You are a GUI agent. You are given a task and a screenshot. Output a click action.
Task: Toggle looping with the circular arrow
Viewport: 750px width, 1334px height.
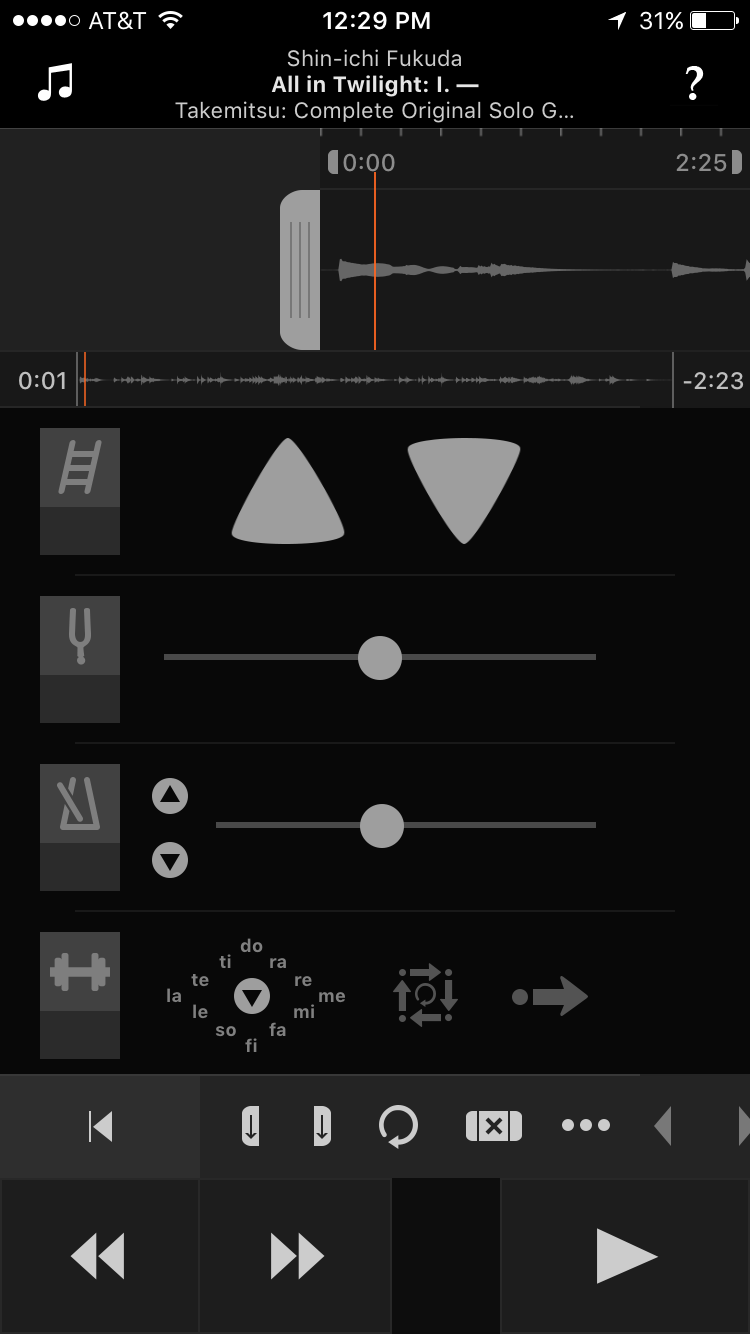pyautogui.click(x=398, y=1127)
